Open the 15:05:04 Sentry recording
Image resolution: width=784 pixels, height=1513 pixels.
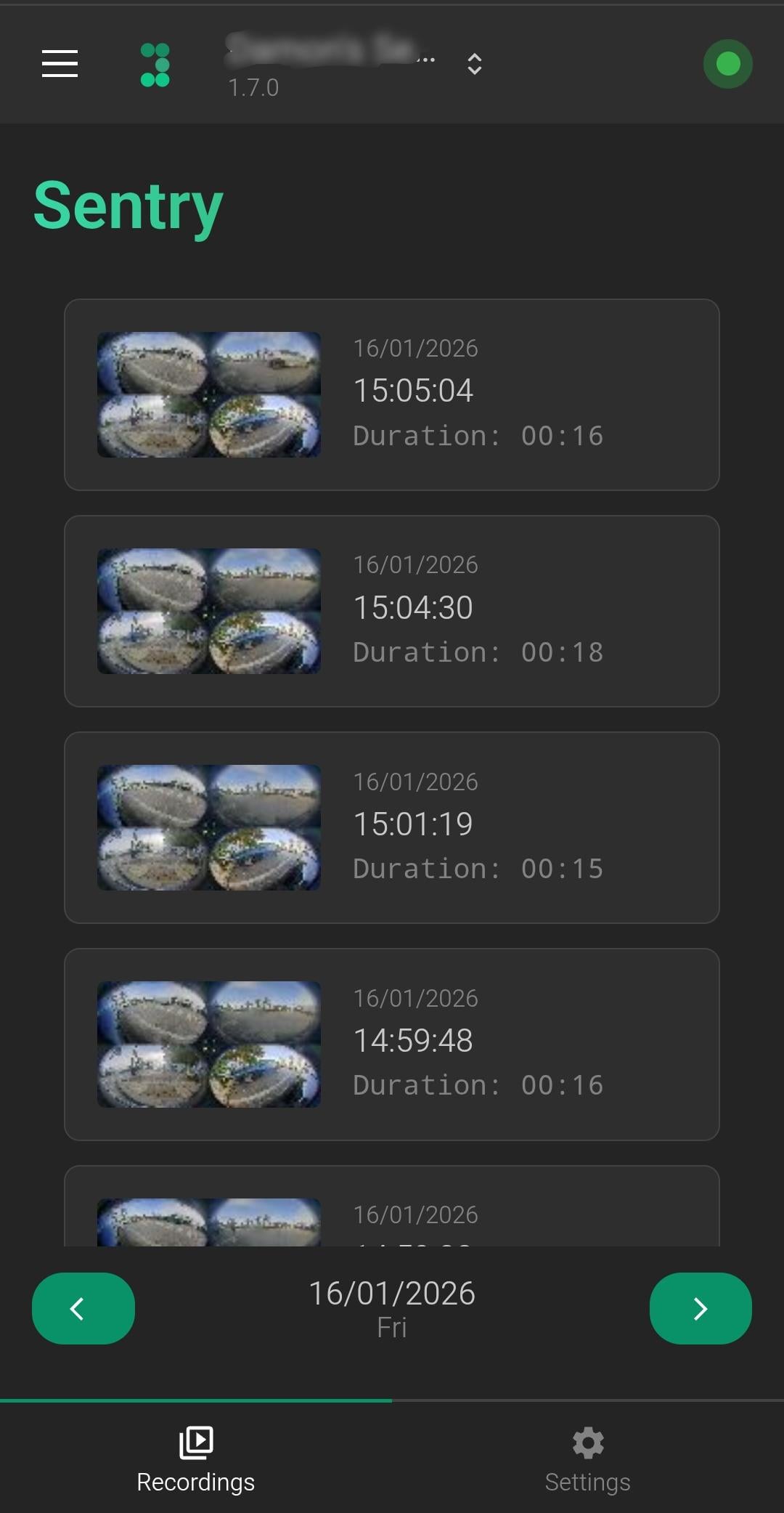[x=392, y=394]
